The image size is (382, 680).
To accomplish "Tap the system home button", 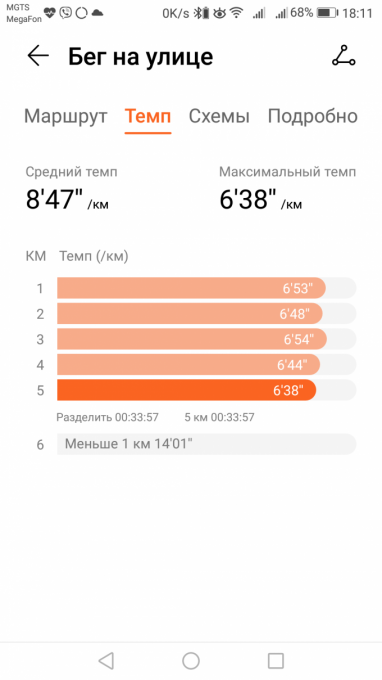I will point(191,661).
